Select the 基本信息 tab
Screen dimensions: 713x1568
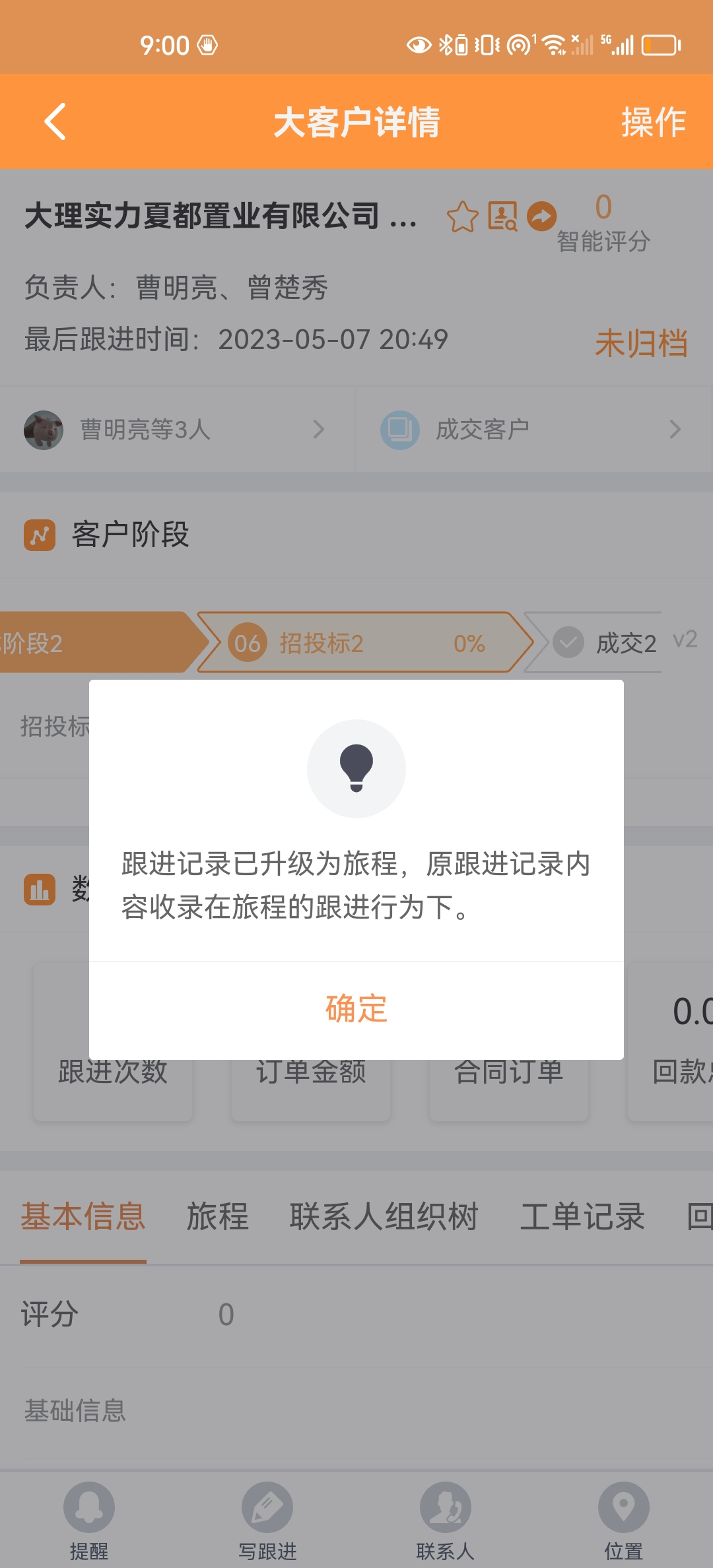coord(83,1216)
